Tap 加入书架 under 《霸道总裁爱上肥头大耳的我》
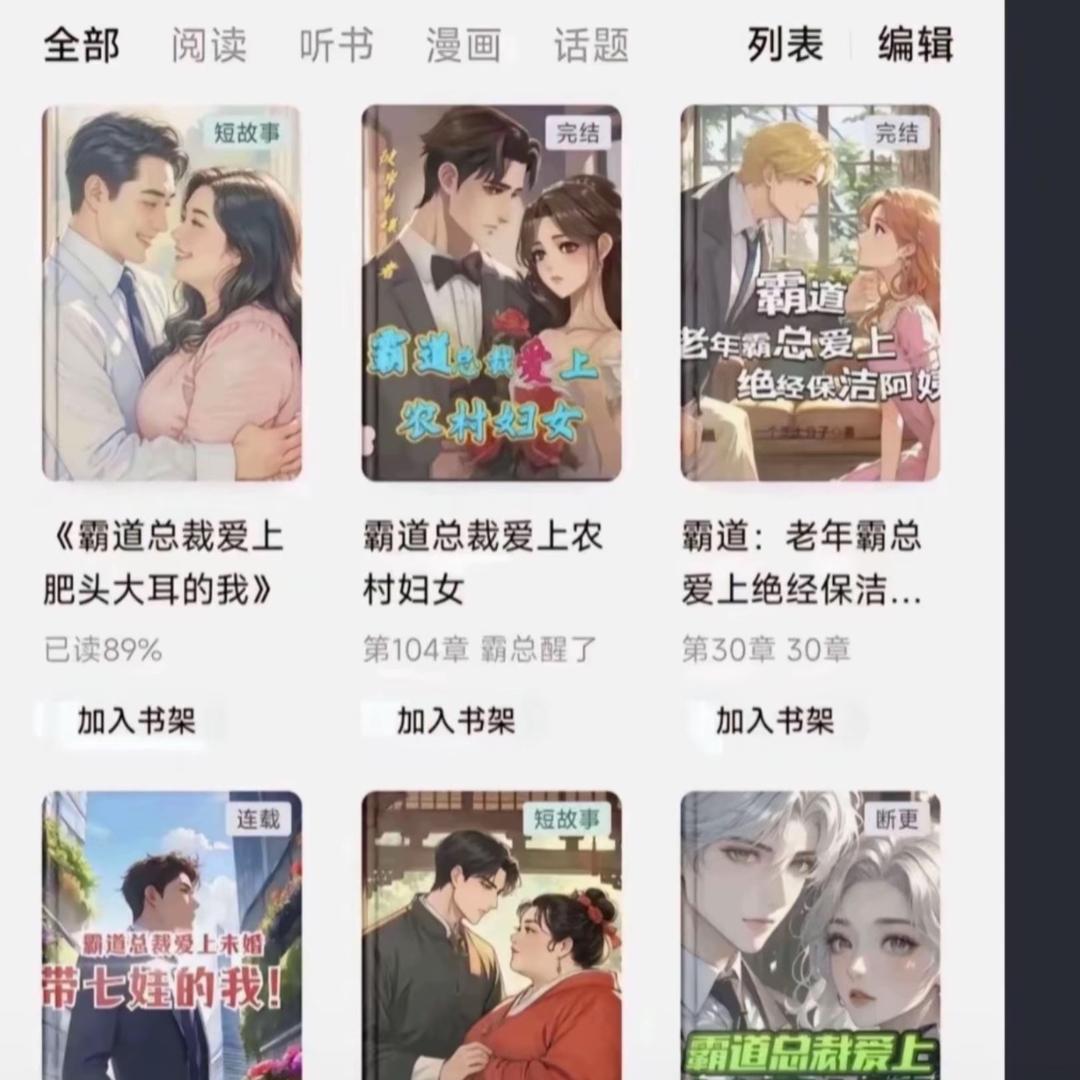Screen dimensions: 1080x1080 pyautogui.click(x=136, y=720)
